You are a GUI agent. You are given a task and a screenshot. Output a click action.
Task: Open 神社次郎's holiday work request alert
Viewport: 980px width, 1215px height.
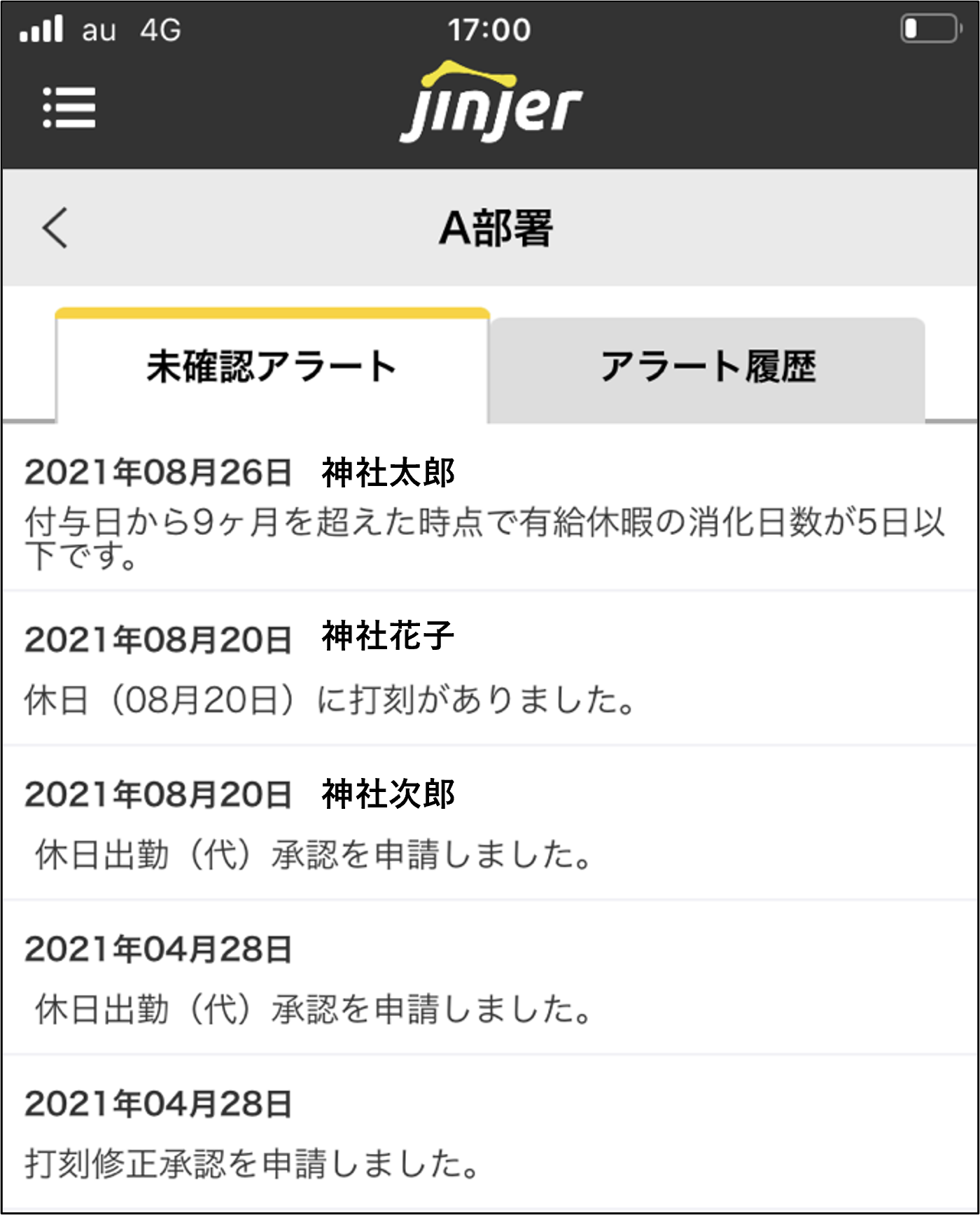[490, 824]
